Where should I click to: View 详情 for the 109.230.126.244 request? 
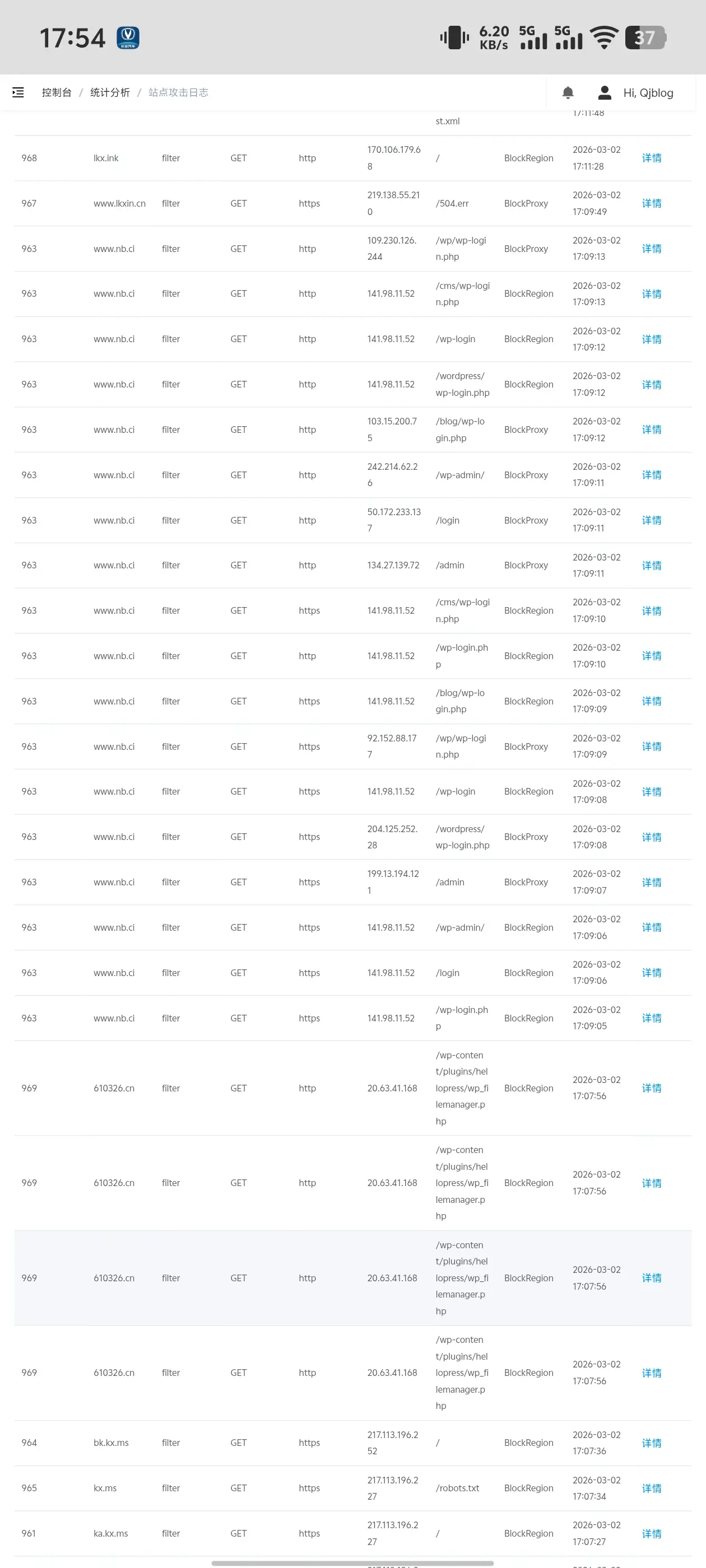point(651,249)
